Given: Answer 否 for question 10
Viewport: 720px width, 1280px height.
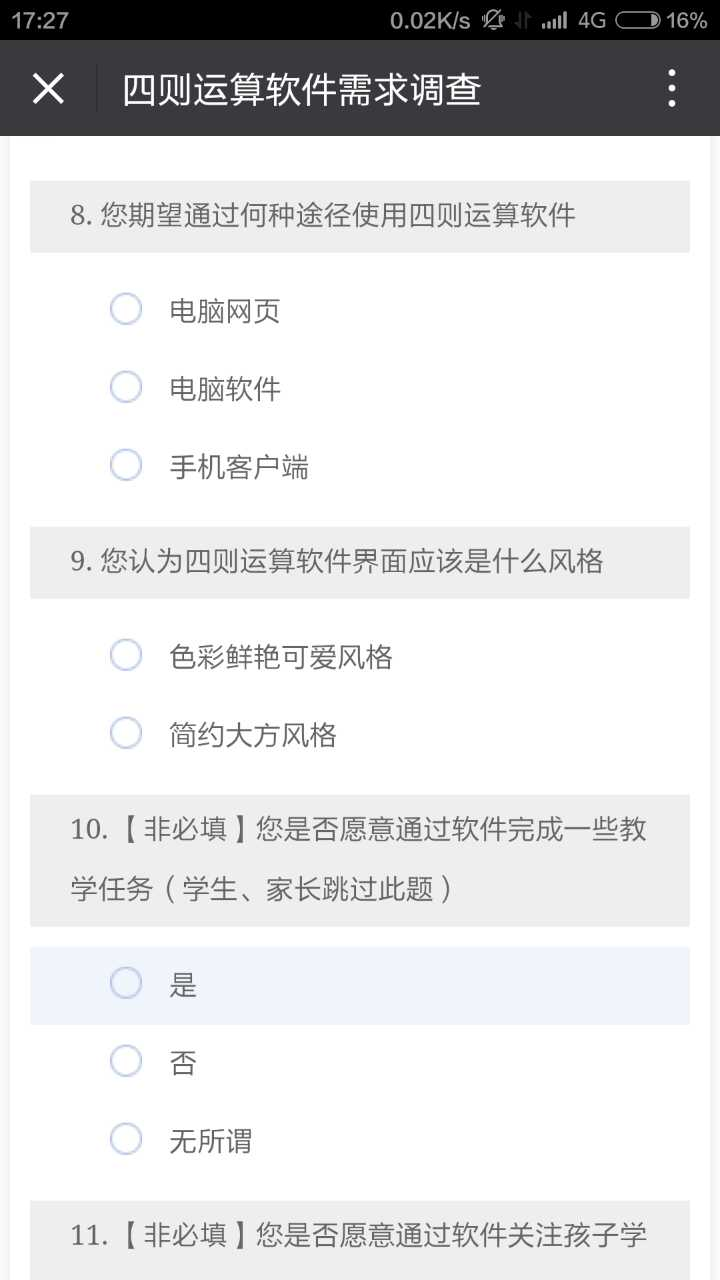Looking at the screenshot, I should point(360,1062).
